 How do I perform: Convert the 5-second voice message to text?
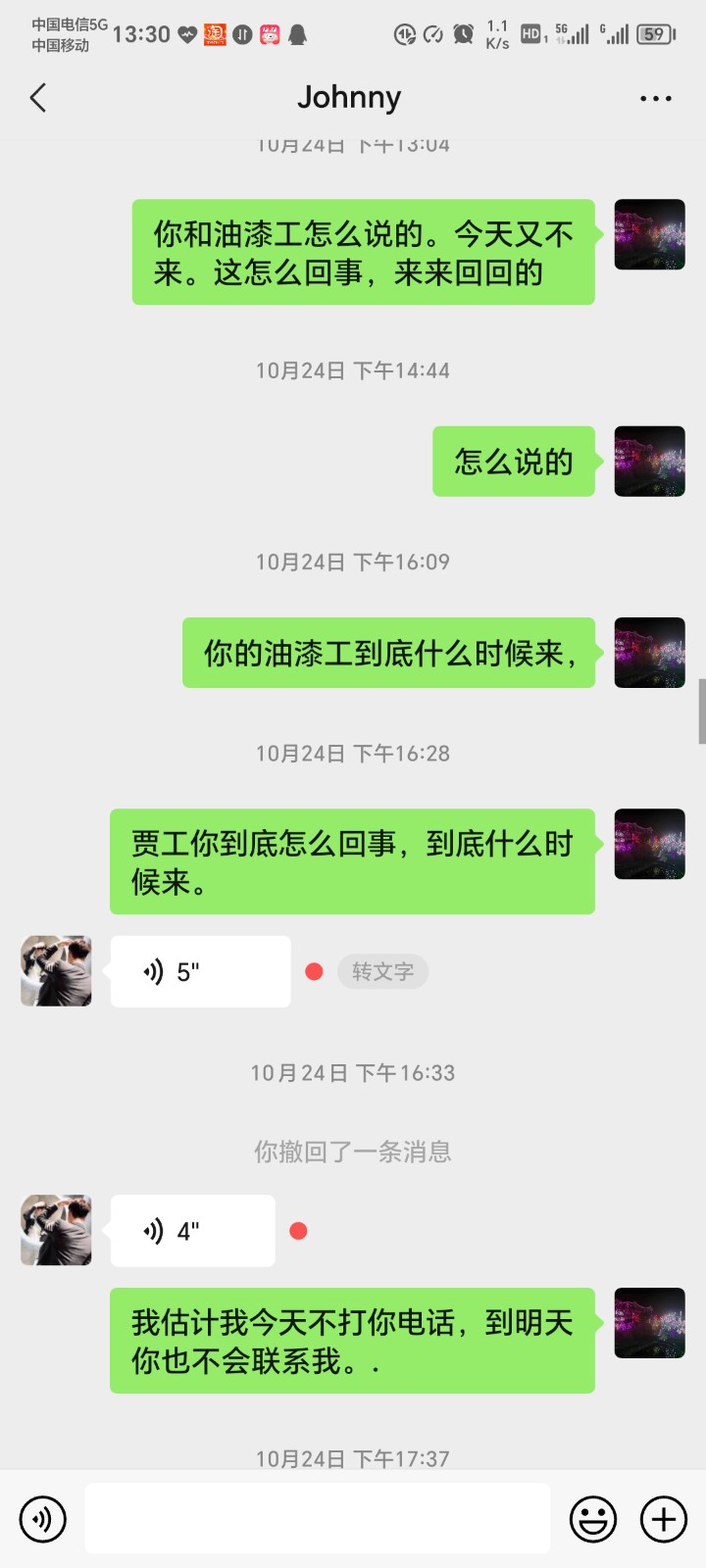click(x=382, y=971)
